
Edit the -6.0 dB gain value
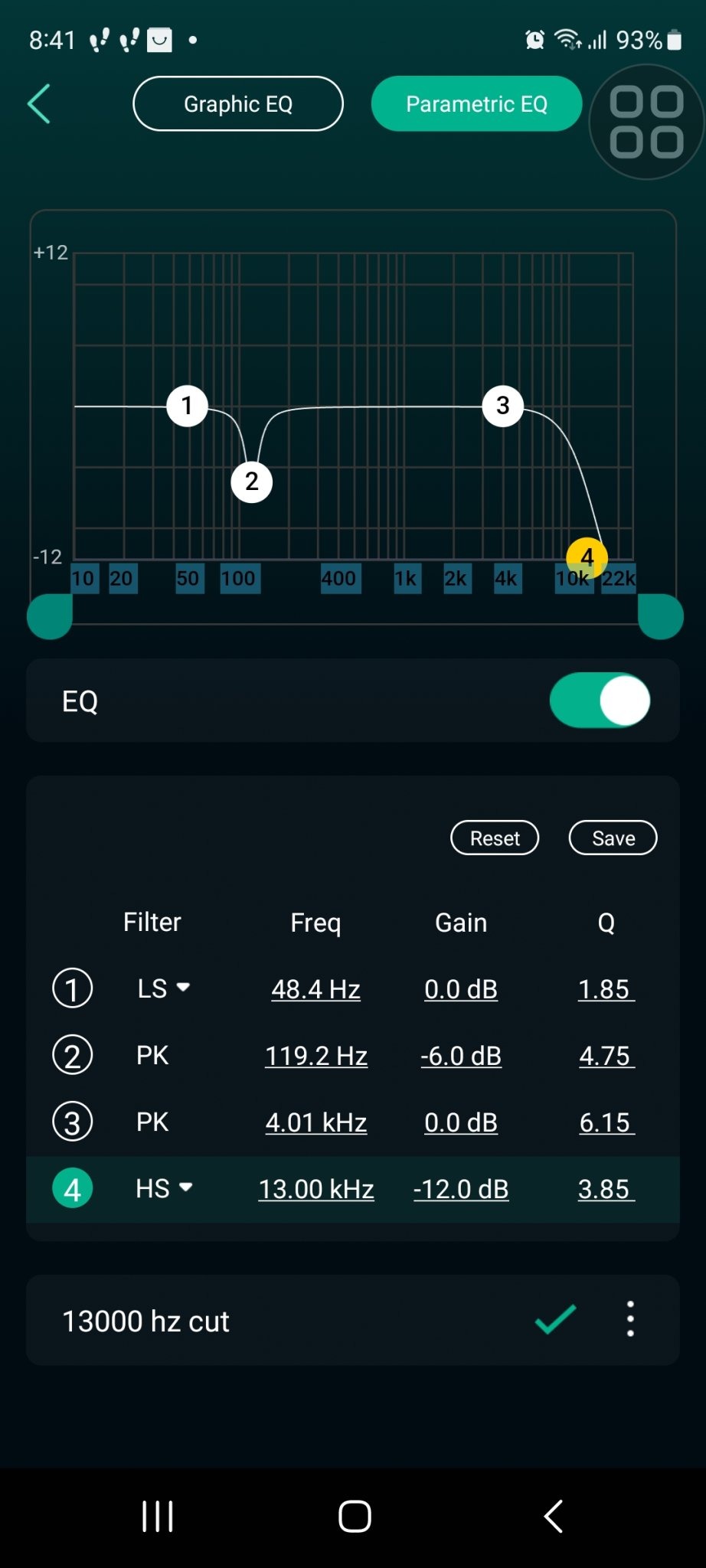(461, 1056)
